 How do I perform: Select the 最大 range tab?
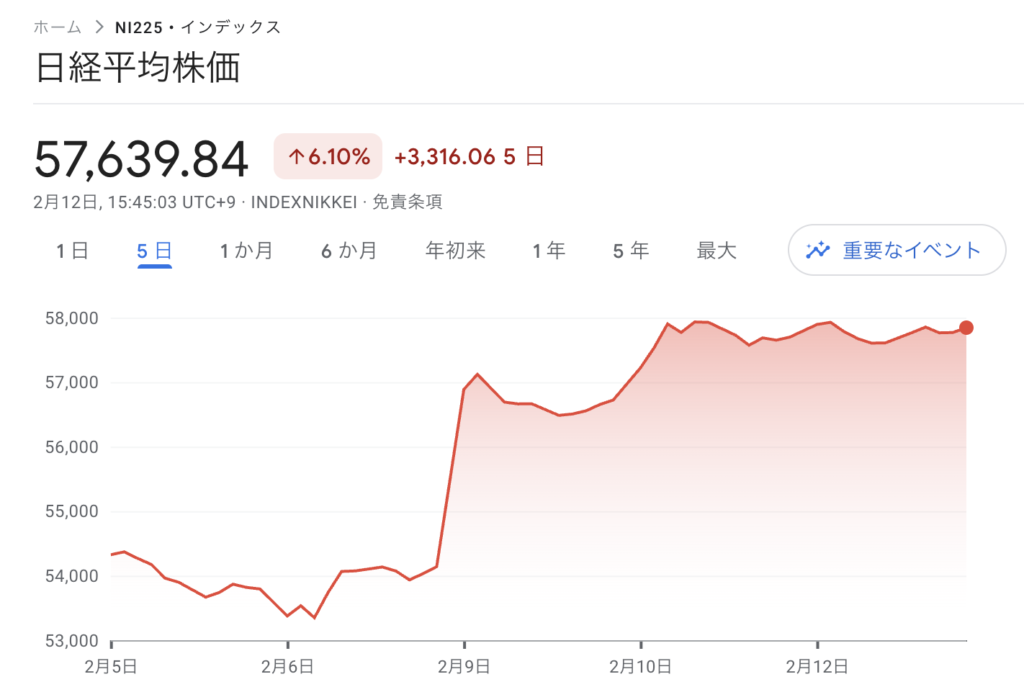coord(716,251)
